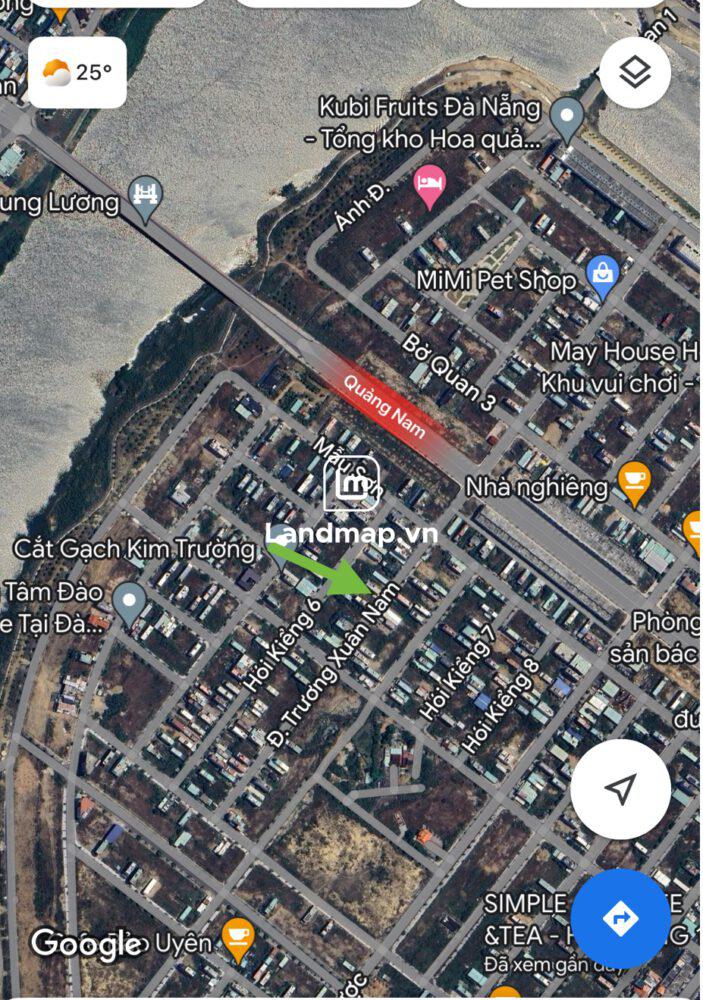Open the map layers selector
Viewport: 703px width, 1000px height.
635,73
